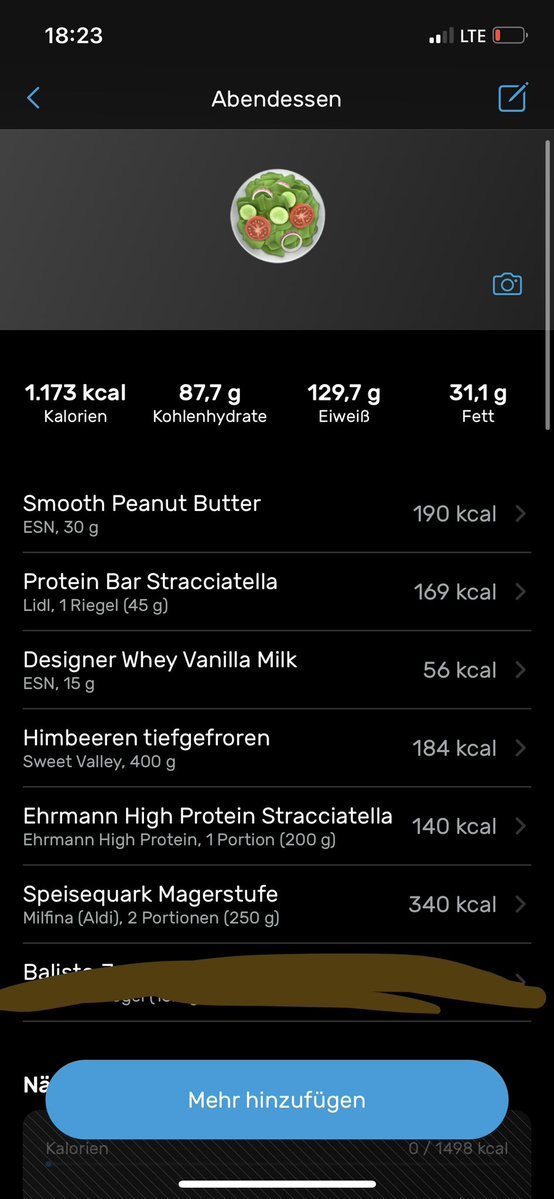This screenshot has height=1199, width=554.
Task: Select the Speisequark Magerstufe row
Action: (277, 904)
